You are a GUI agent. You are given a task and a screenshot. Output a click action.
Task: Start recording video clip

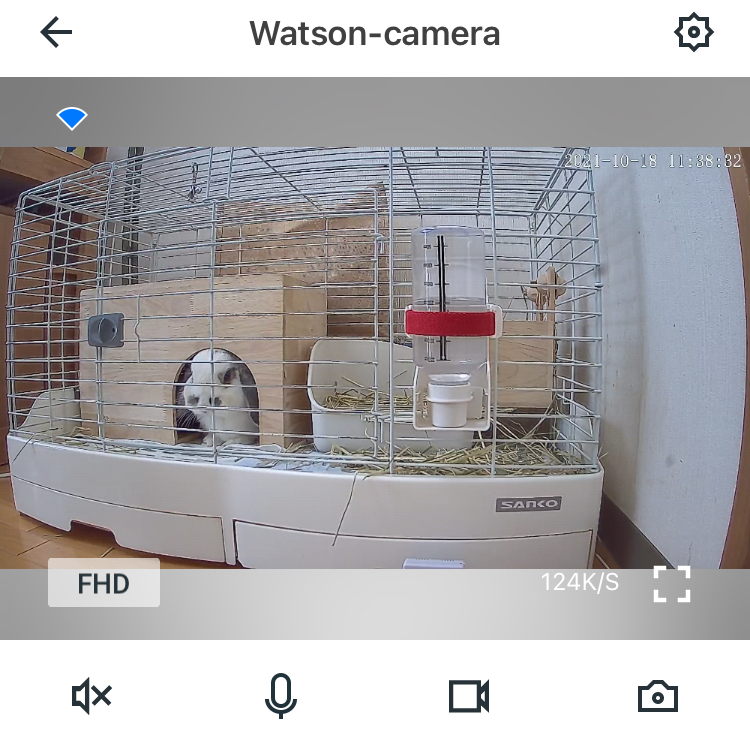(x=468, y=696)
